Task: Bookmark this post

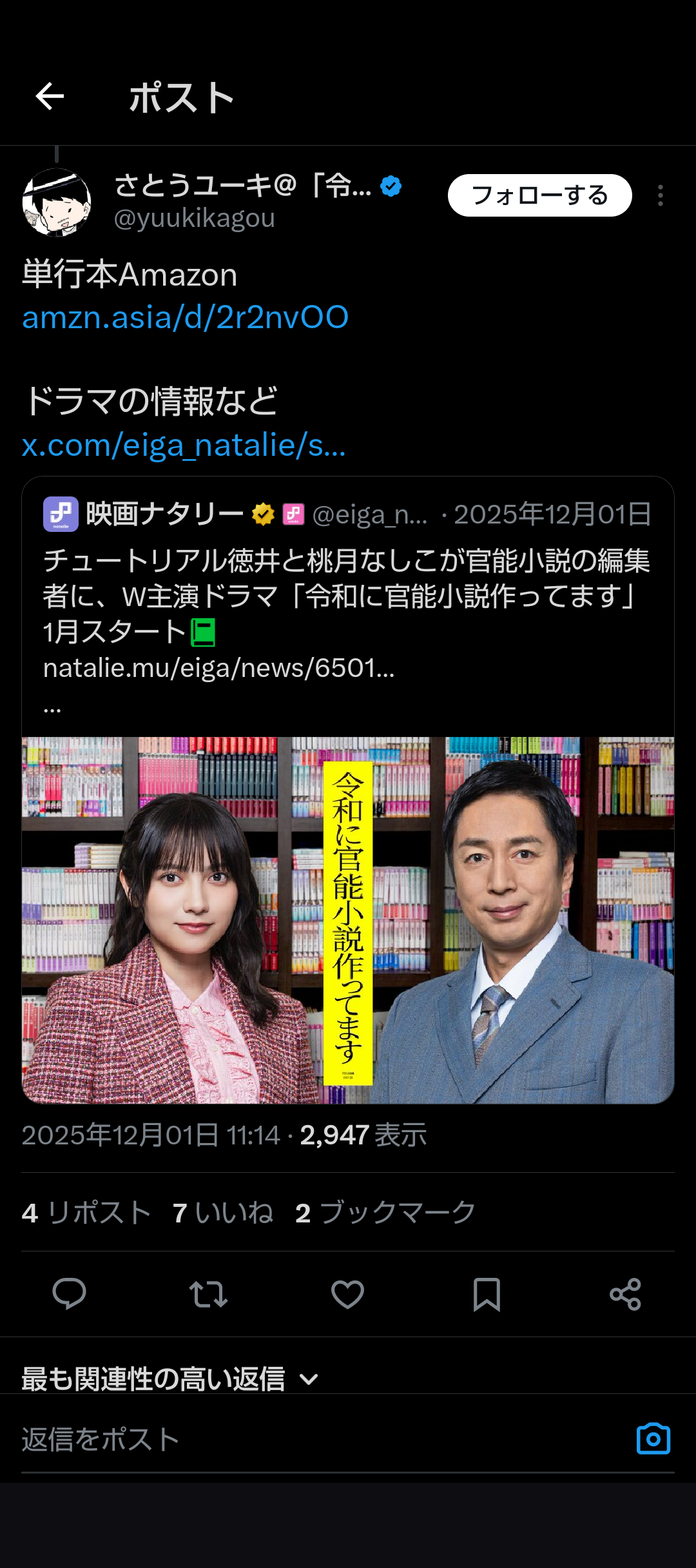Action: (487, 1294)
